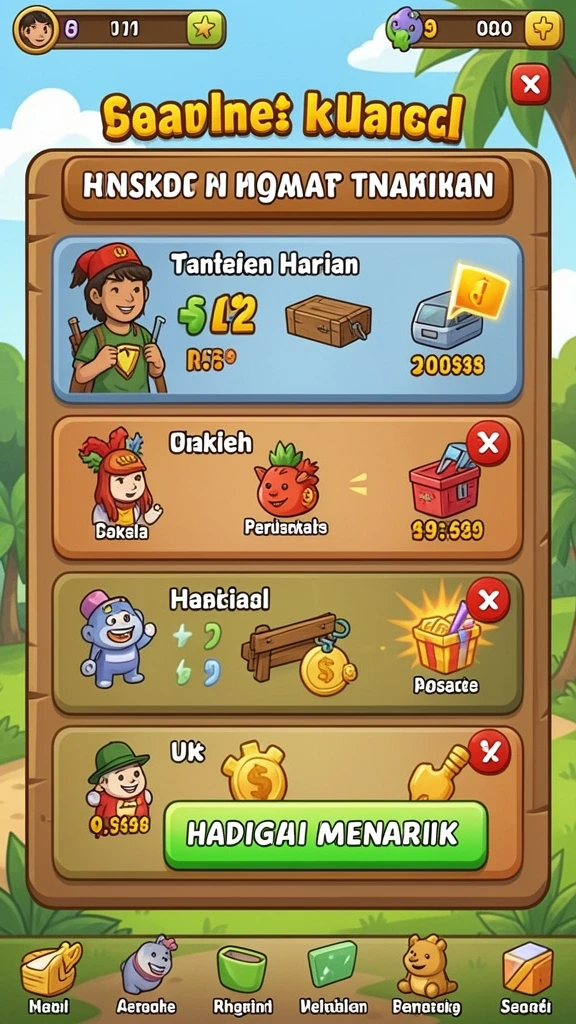Open the Seaedi tab
Viewport: 576px width, 1024px height.
tap(526, 977)
